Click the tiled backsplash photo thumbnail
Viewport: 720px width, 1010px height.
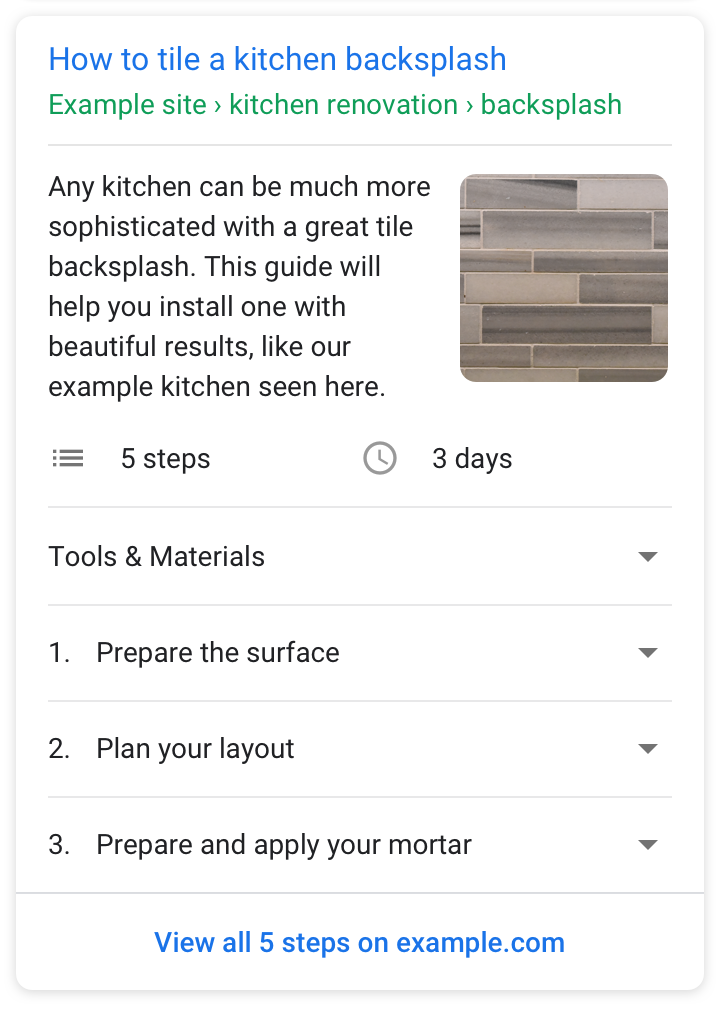(x=563, y=277)
